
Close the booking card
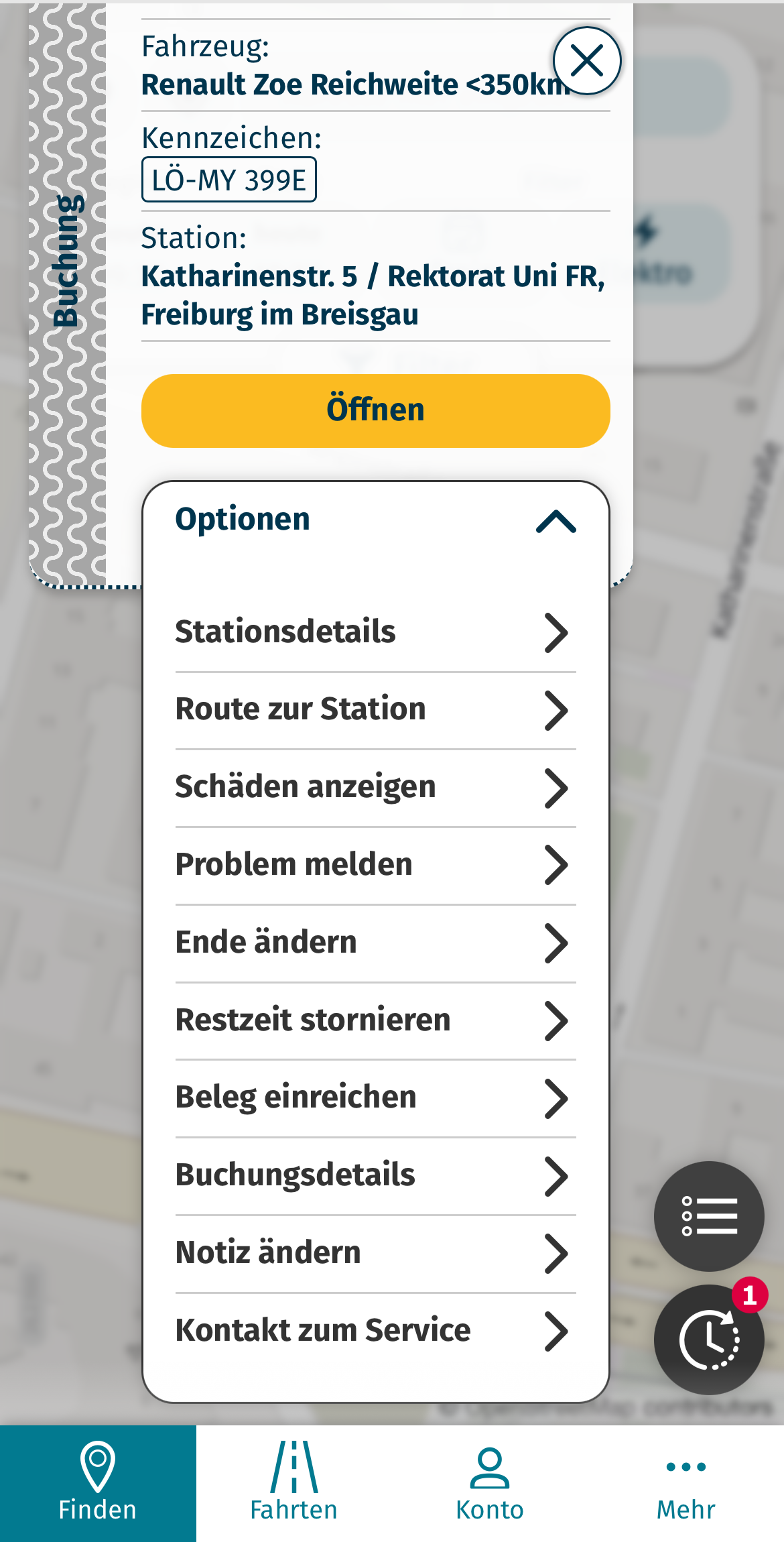point(587,61)
